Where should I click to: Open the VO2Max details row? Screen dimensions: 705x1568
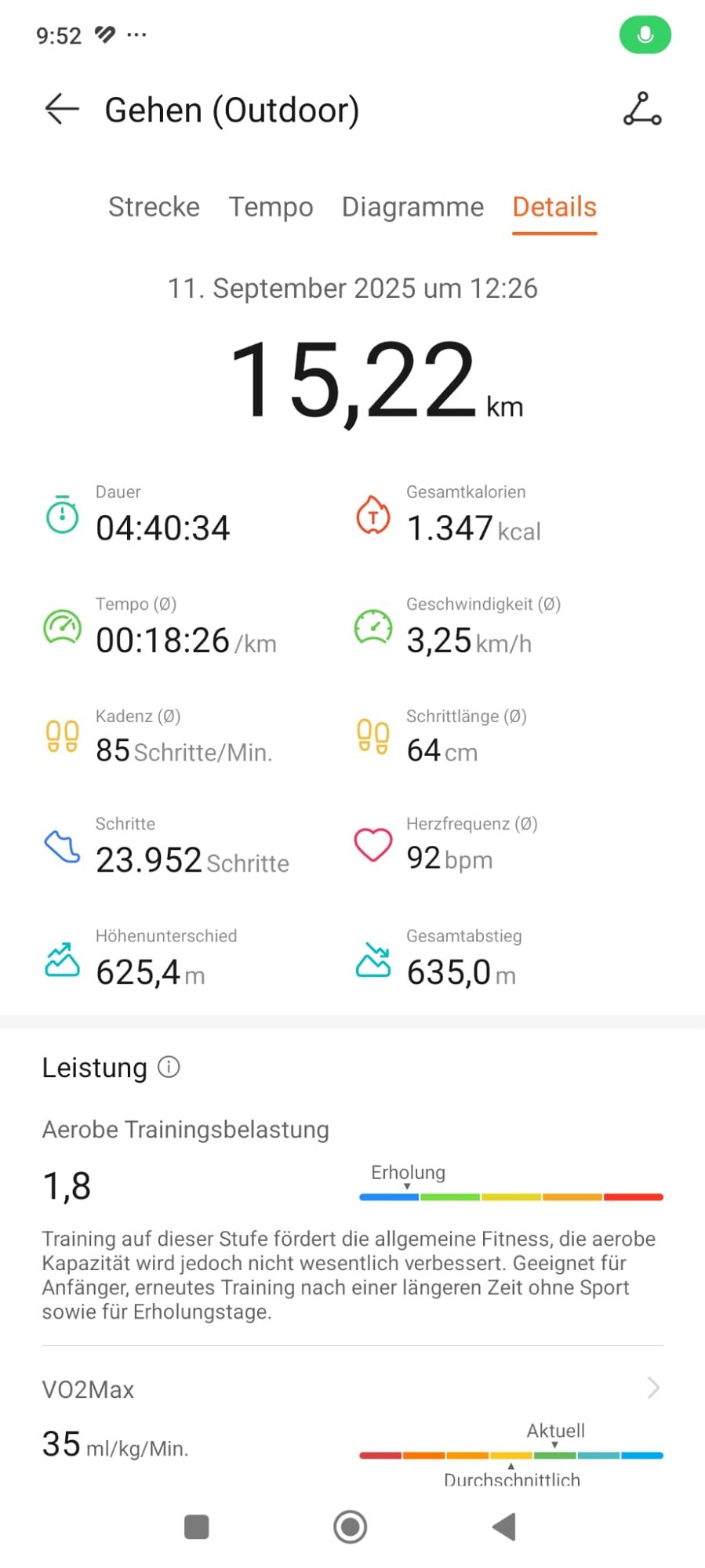(652, 1388)
